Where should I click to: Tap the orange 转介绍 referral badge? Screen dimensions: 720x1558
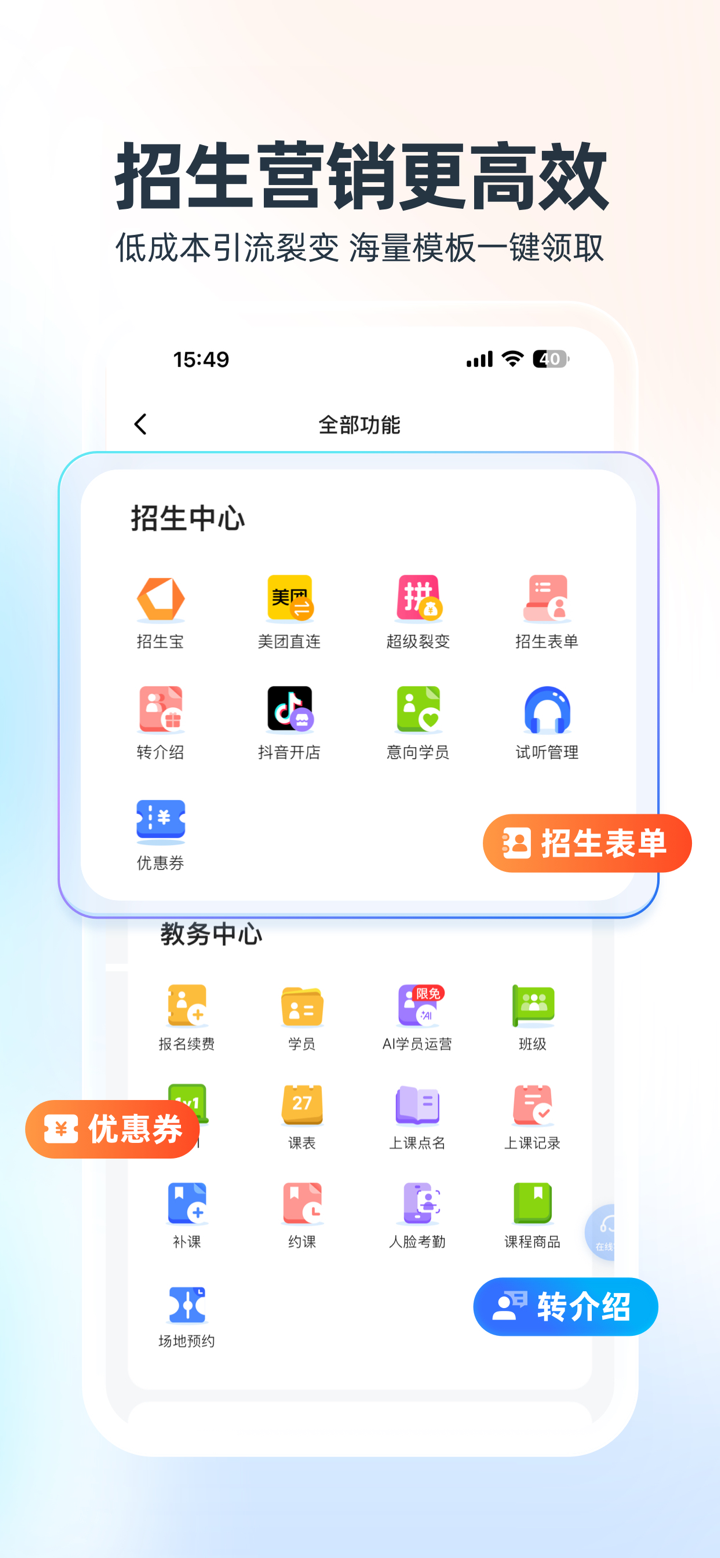pyautogui.click(x=565, y=1307)
